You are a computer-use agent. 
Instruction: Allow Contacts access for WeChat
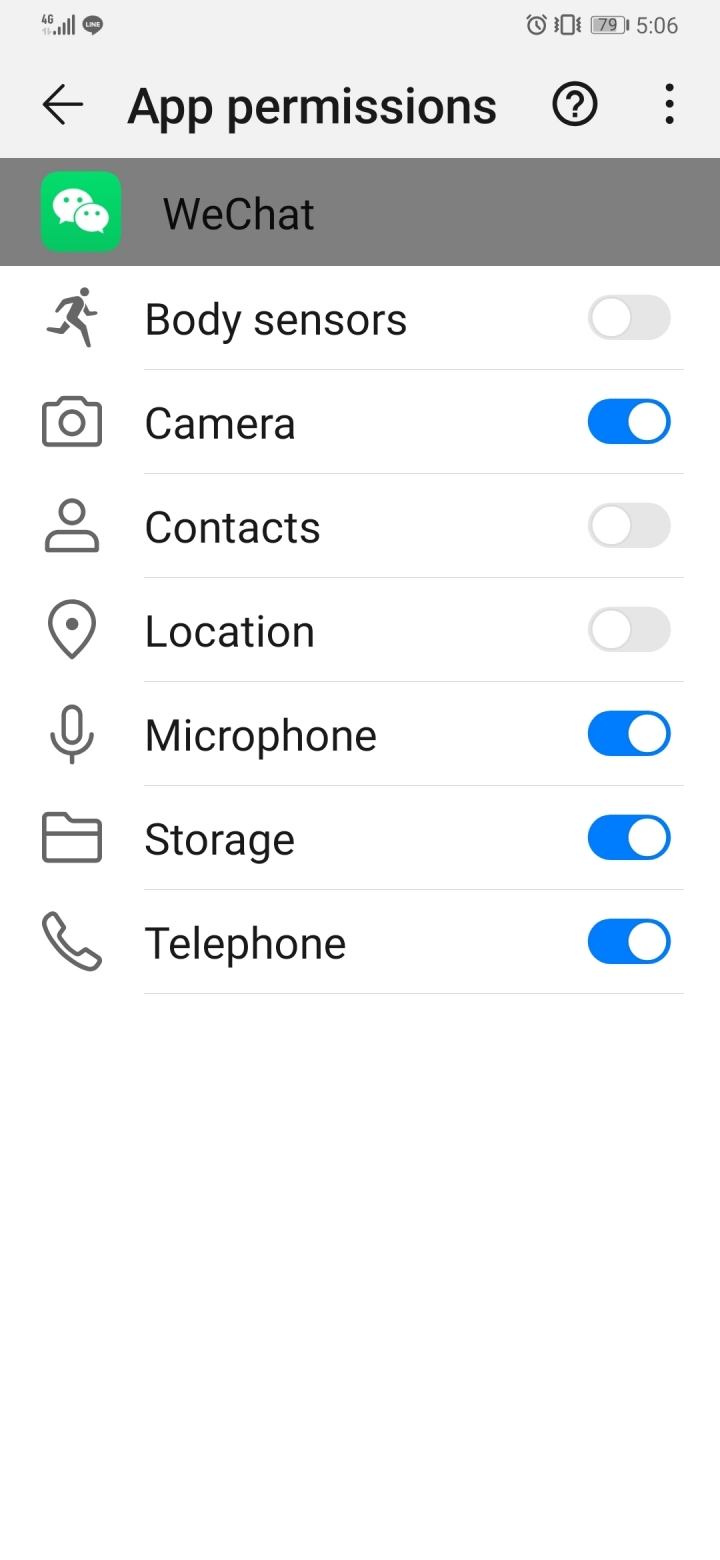(629, 526)
